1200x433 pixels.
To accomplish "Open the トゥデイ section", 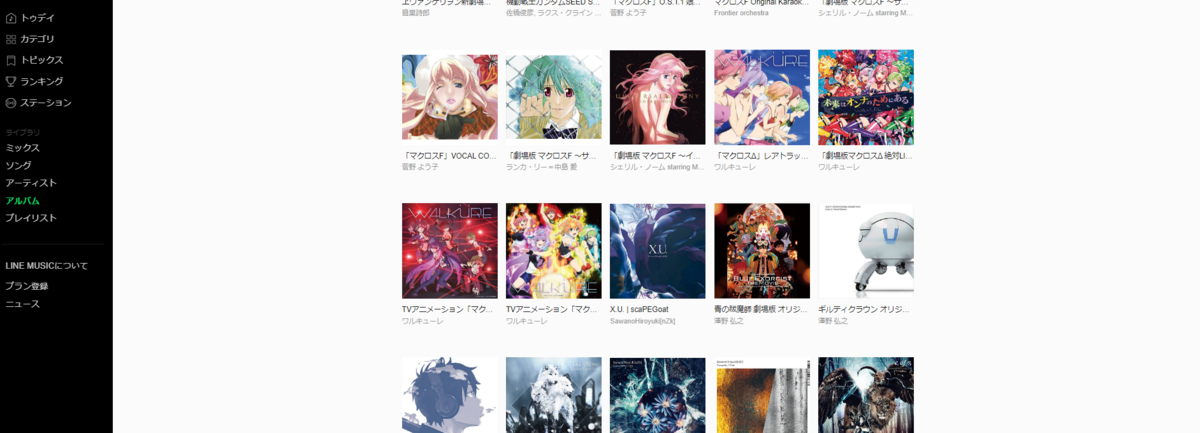I will tap(37, 18).
